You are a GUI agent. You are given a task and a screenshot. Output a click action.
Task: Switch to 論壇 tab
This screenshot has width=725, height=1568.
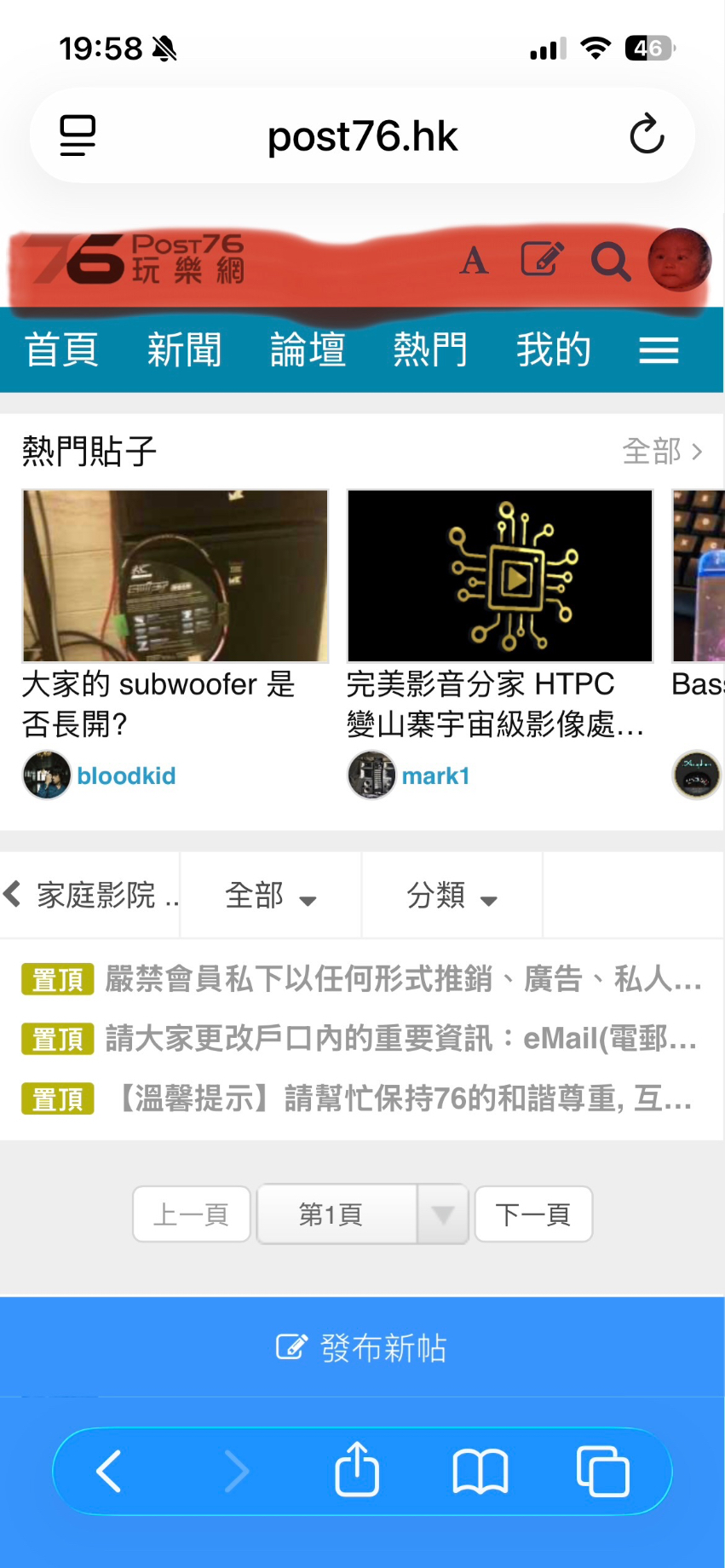coord(308,350)
